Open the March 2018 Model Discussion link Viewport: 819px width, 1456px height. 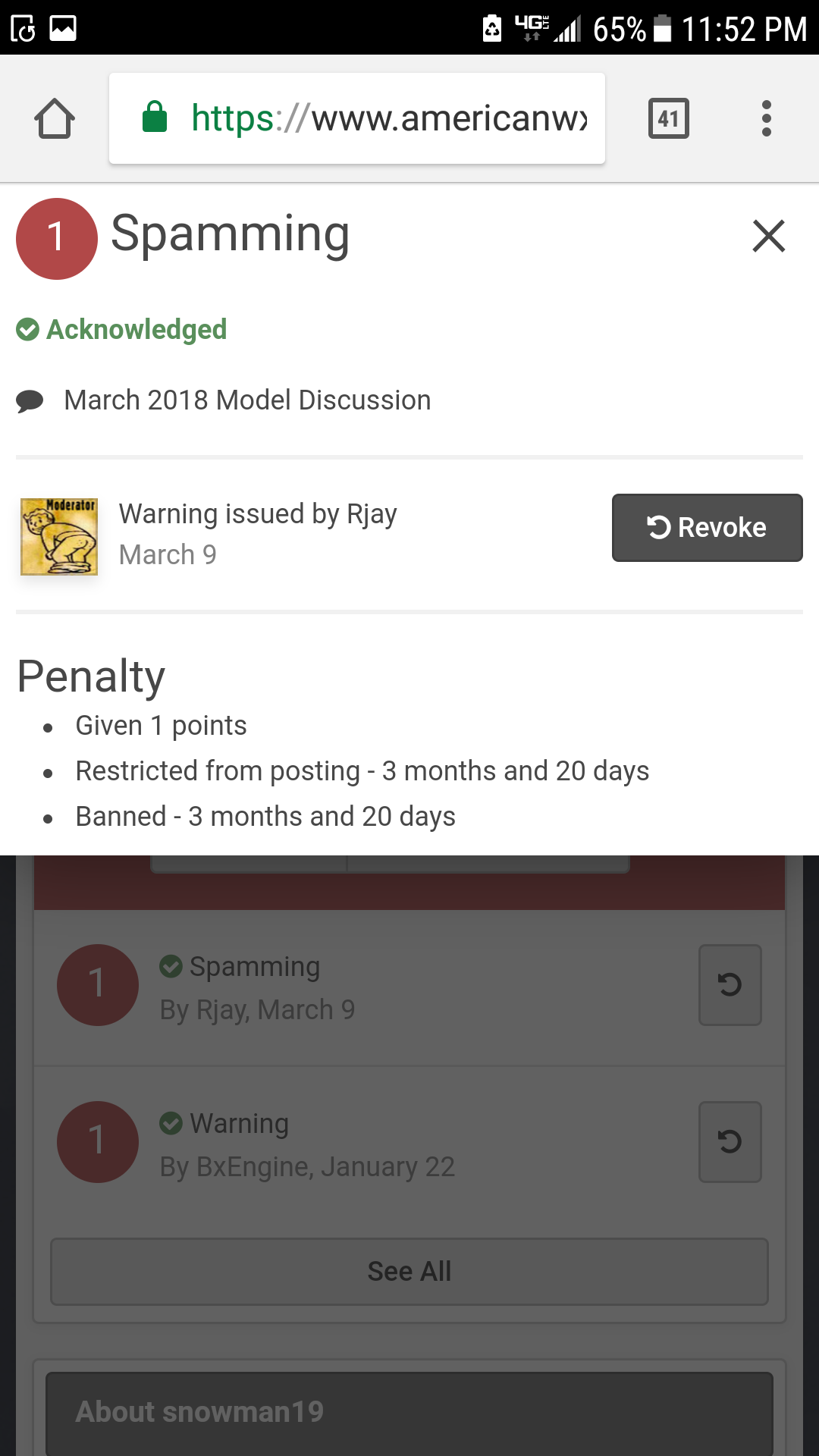pos(247,400)
